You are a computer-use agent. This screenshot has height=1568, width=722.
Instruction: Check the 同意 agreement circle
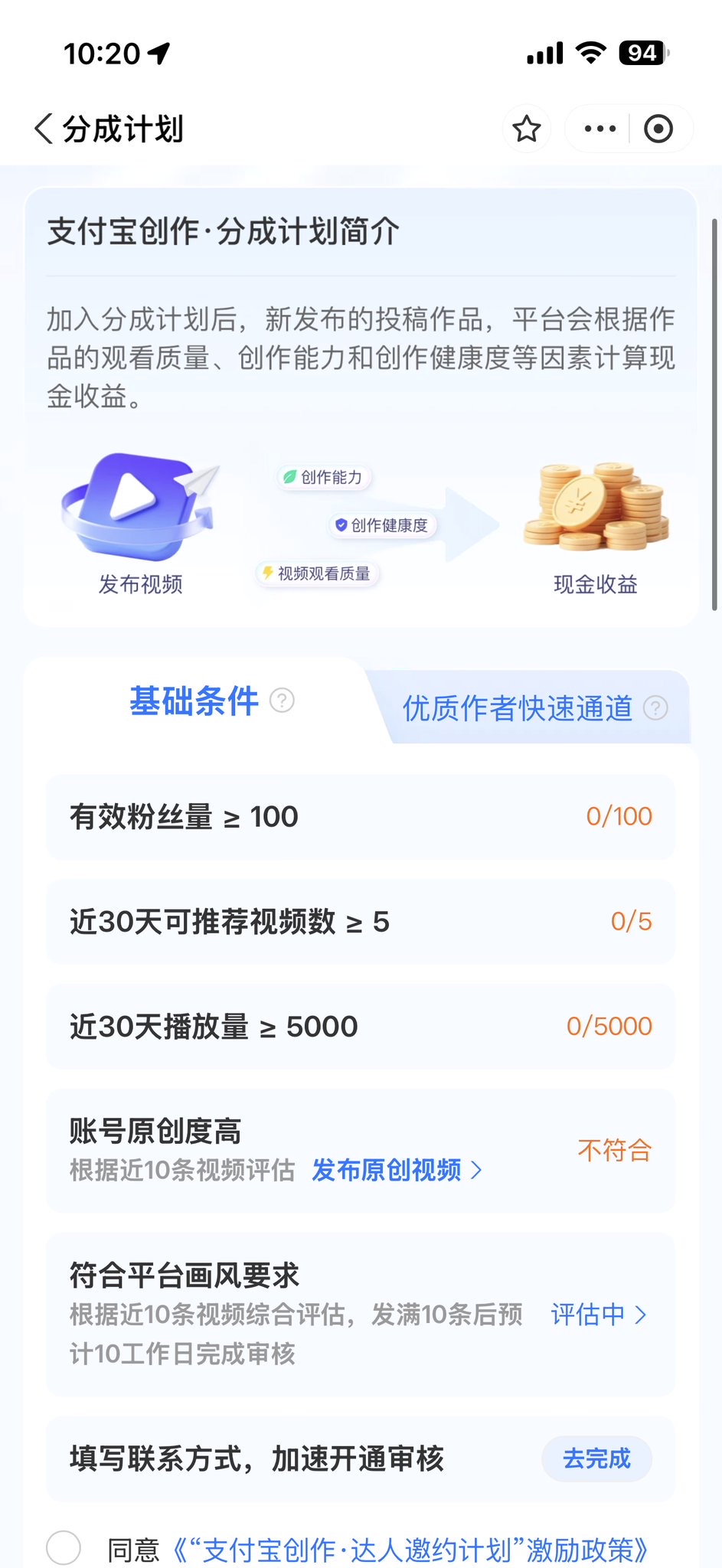(x=64, y=1548)
